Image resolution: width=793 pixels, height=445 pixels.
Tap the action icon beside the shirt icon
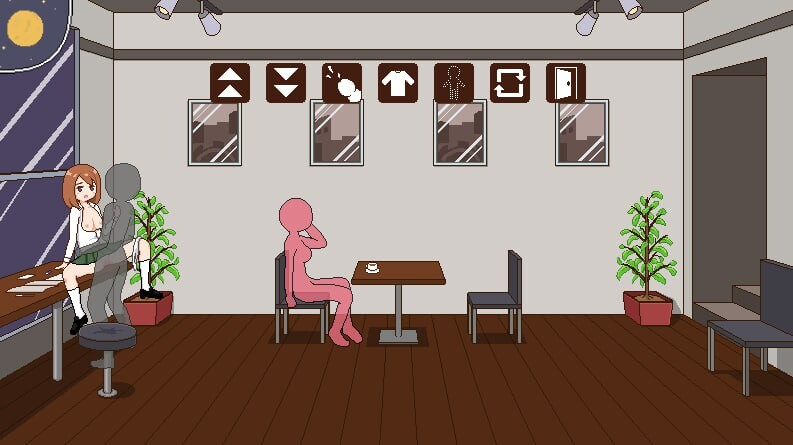342,83
